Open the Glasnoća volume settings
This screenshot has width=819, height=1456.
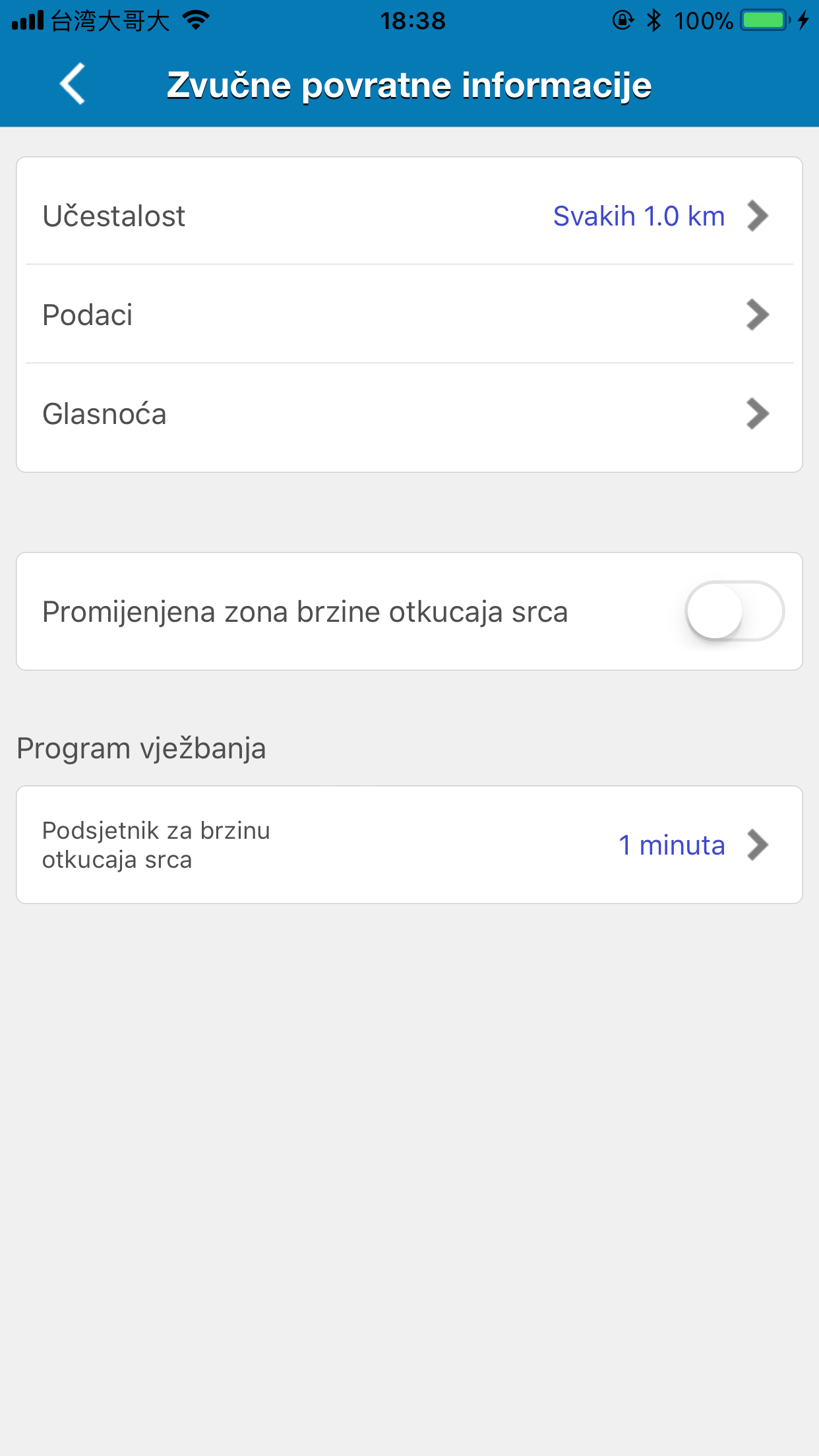(x=409, y=413)
